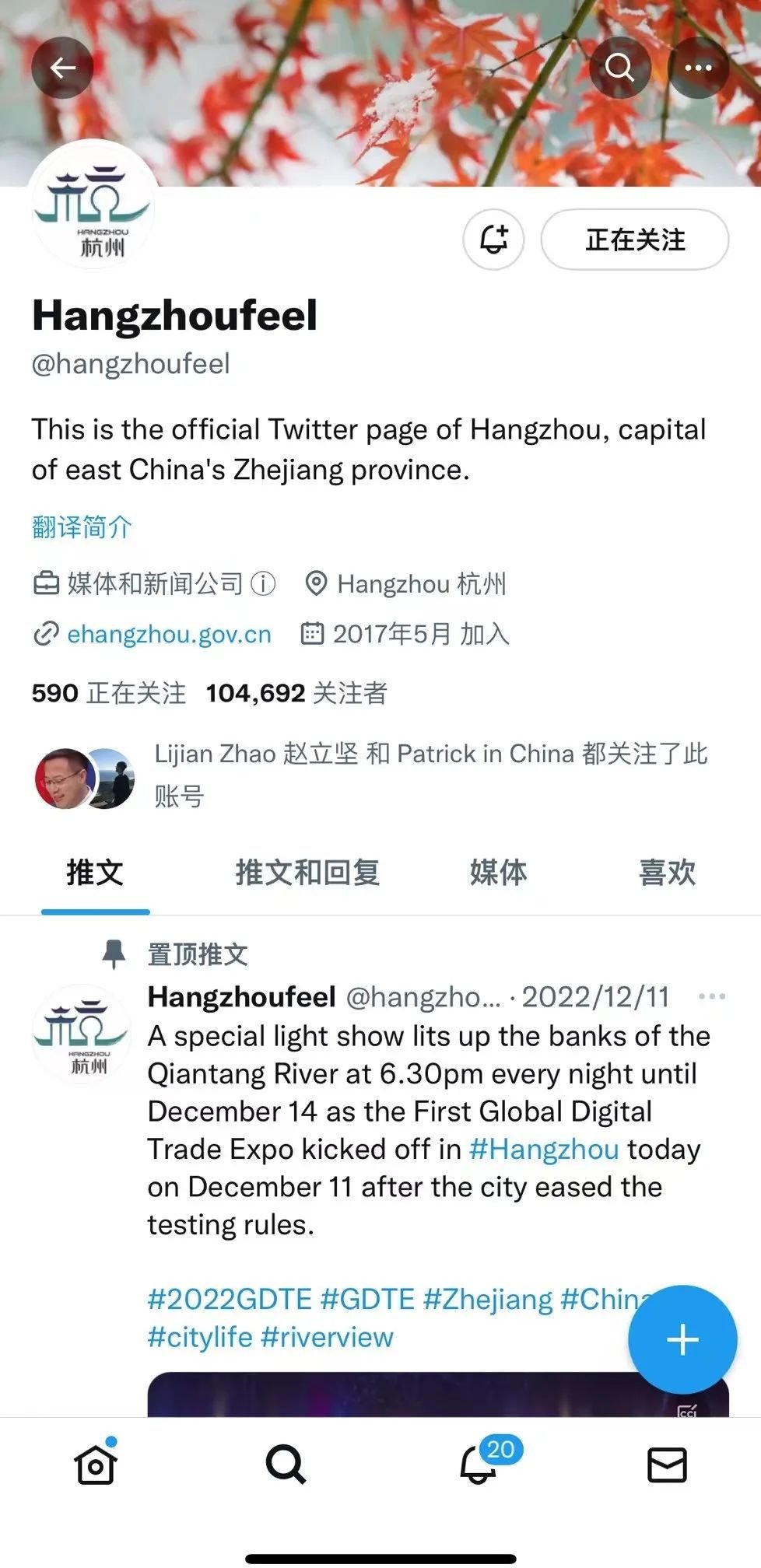Open the #riverview hashtag
The width and height of the screenshot is (761, 1568).
pyautogui.click(x=327, y=1337)
